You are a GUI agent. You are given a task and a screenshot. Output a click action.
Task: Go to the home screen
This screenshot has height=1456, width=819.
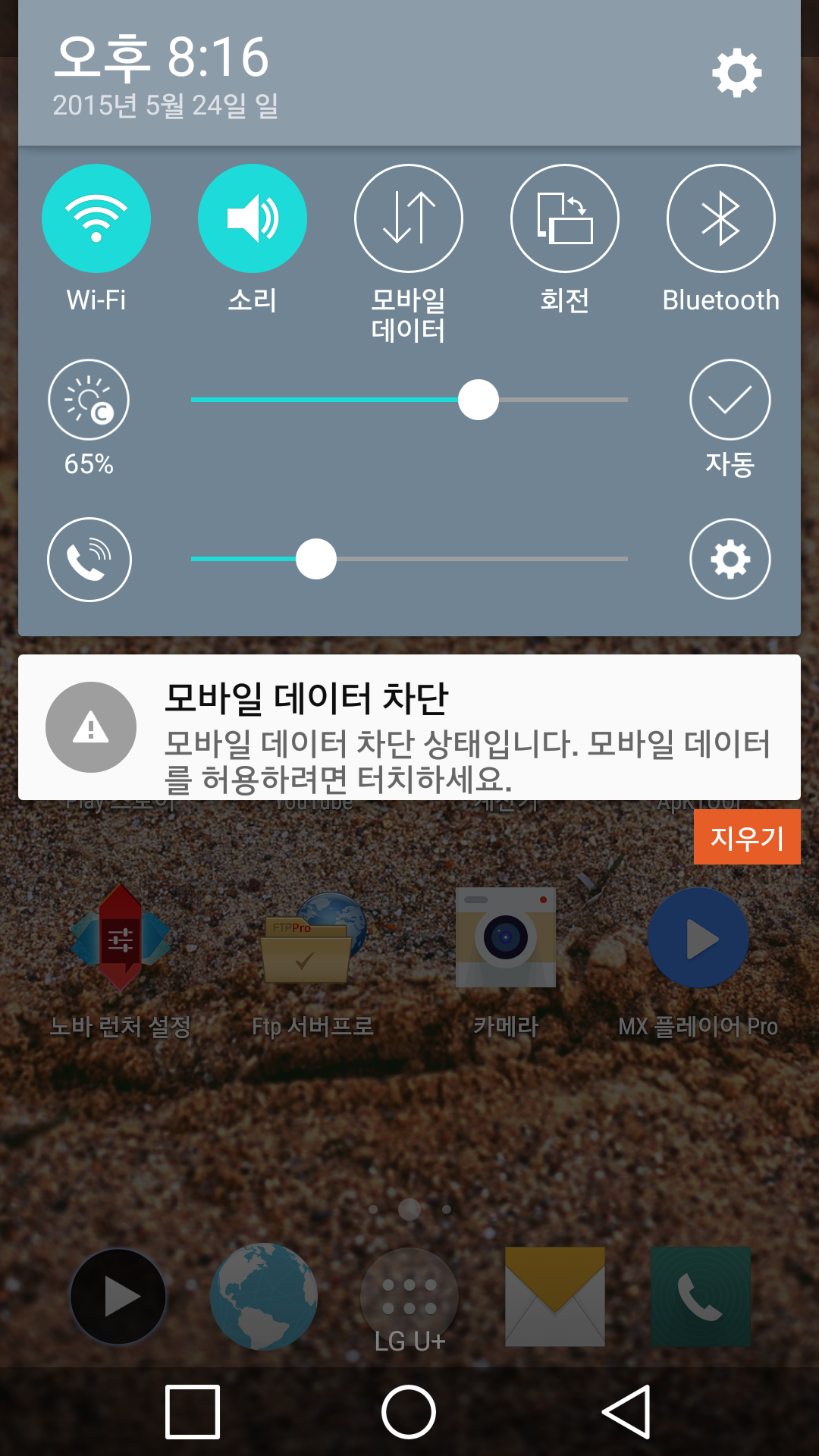(409, 1412)
